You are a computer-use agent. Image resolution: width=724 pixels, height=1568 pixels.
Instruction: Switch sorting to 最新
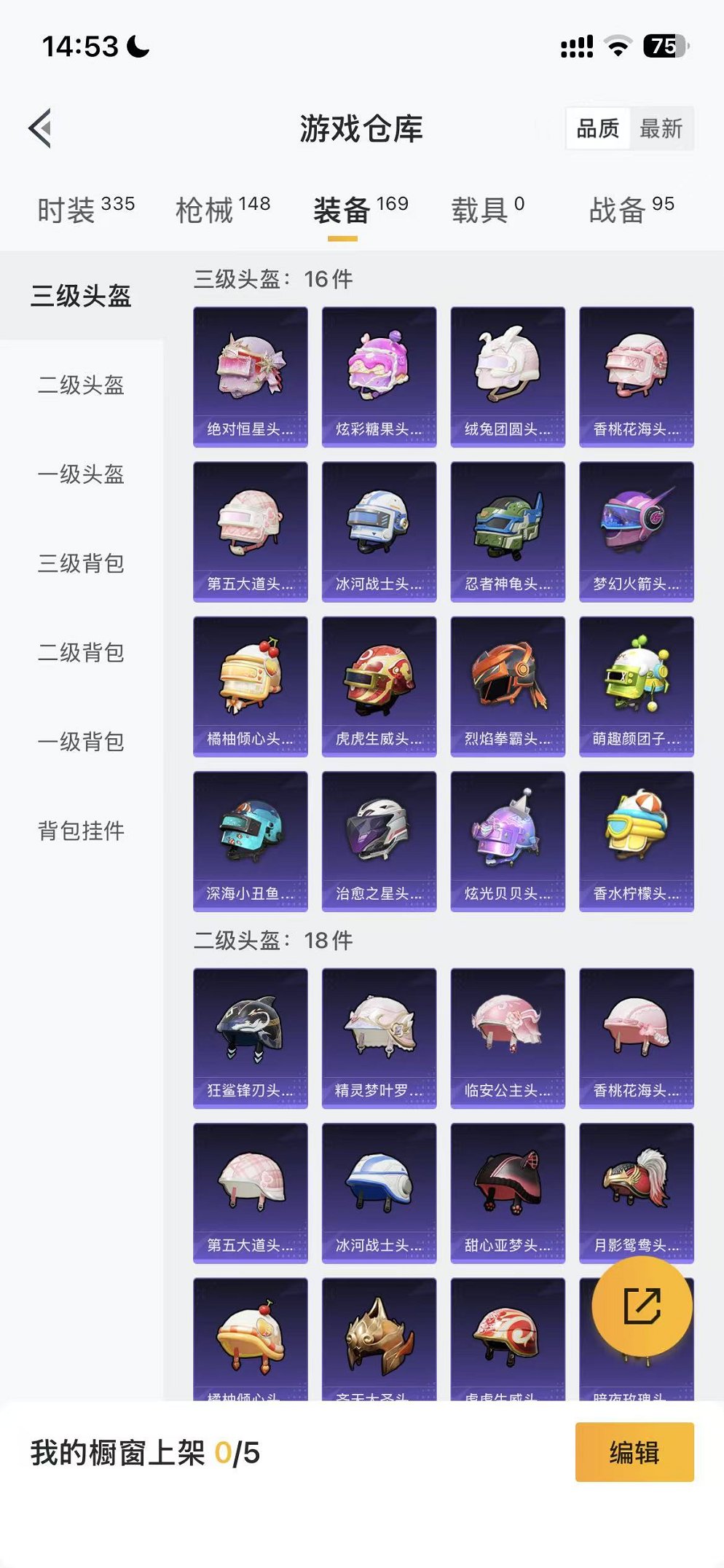coord(662,128)
